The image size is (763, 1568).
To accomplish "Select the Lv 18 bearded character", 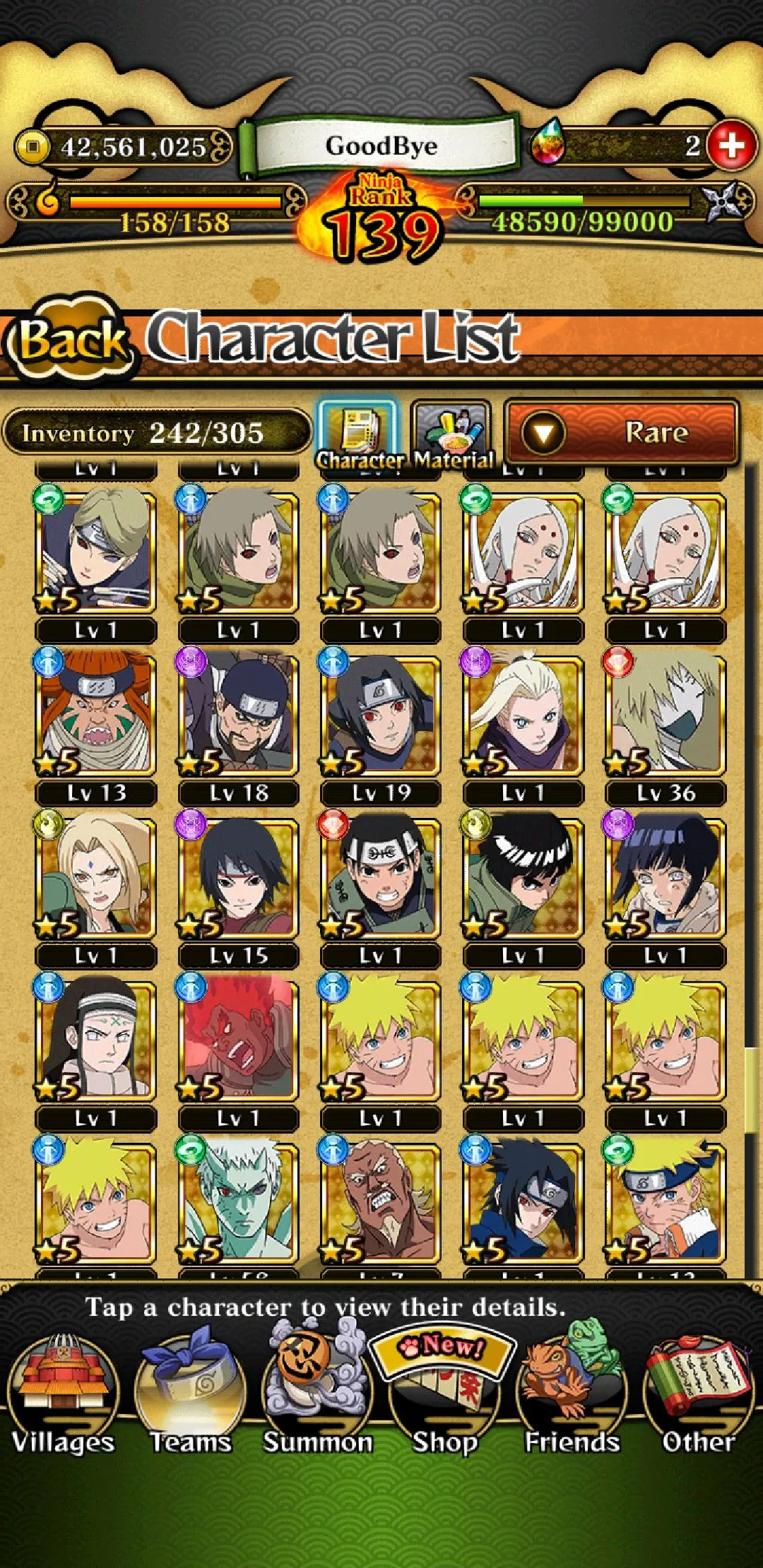I will pos(238,715).
